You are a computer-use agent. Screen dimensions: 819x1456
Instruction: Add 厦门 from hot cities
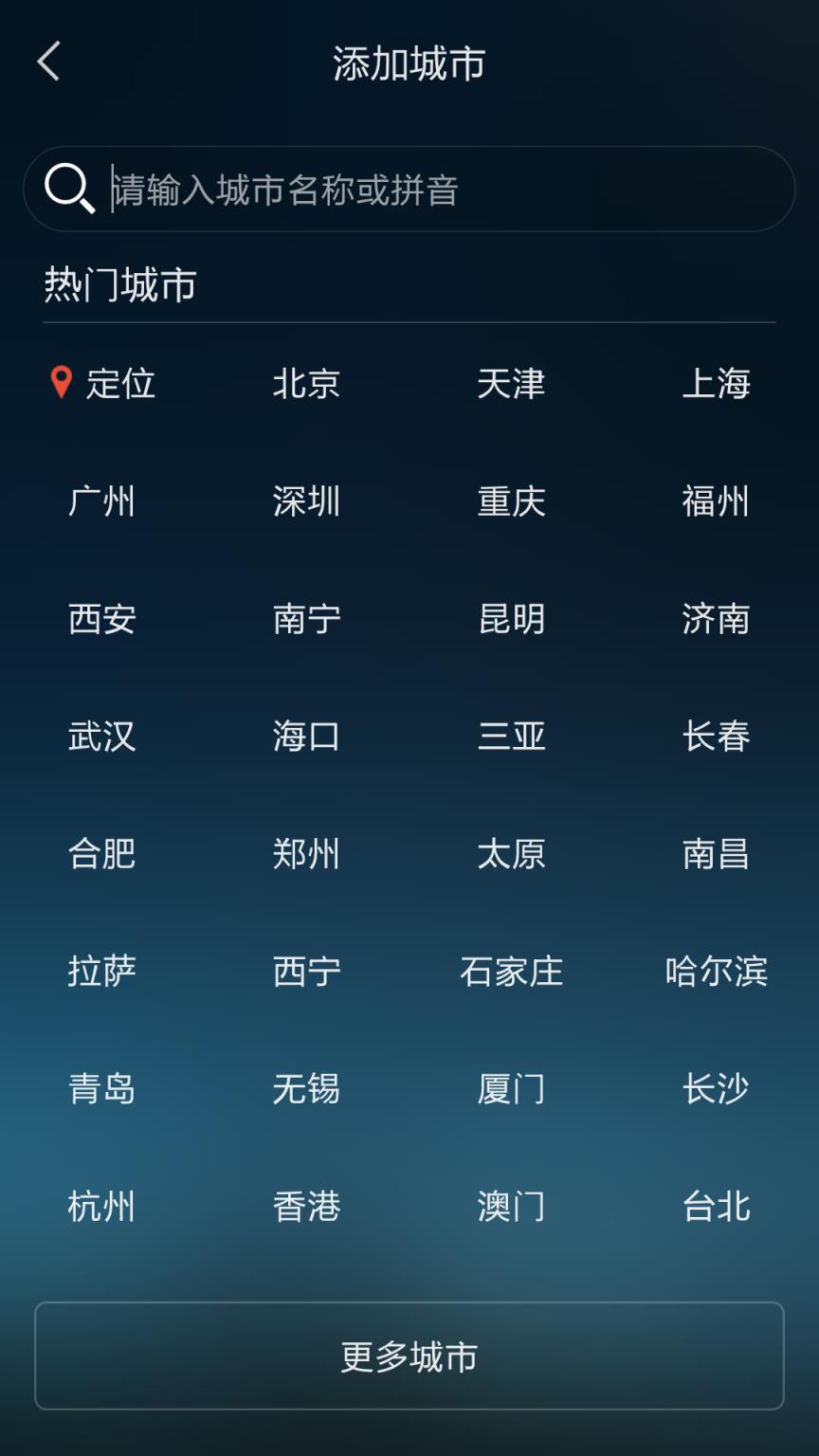[x=512, y=1088]
